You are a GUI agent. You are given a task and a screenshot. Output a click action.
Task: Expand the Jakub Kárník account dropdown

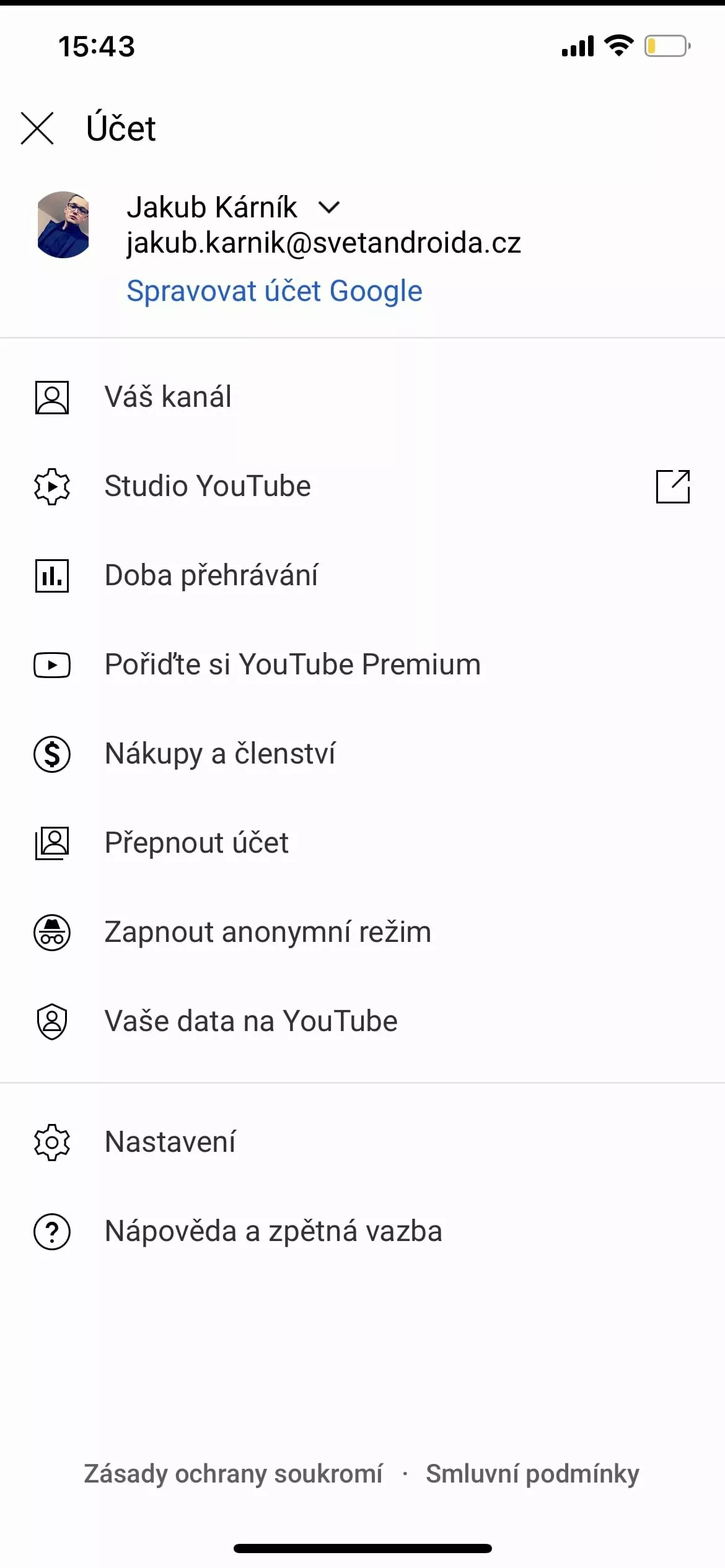(x=329, y=207)
